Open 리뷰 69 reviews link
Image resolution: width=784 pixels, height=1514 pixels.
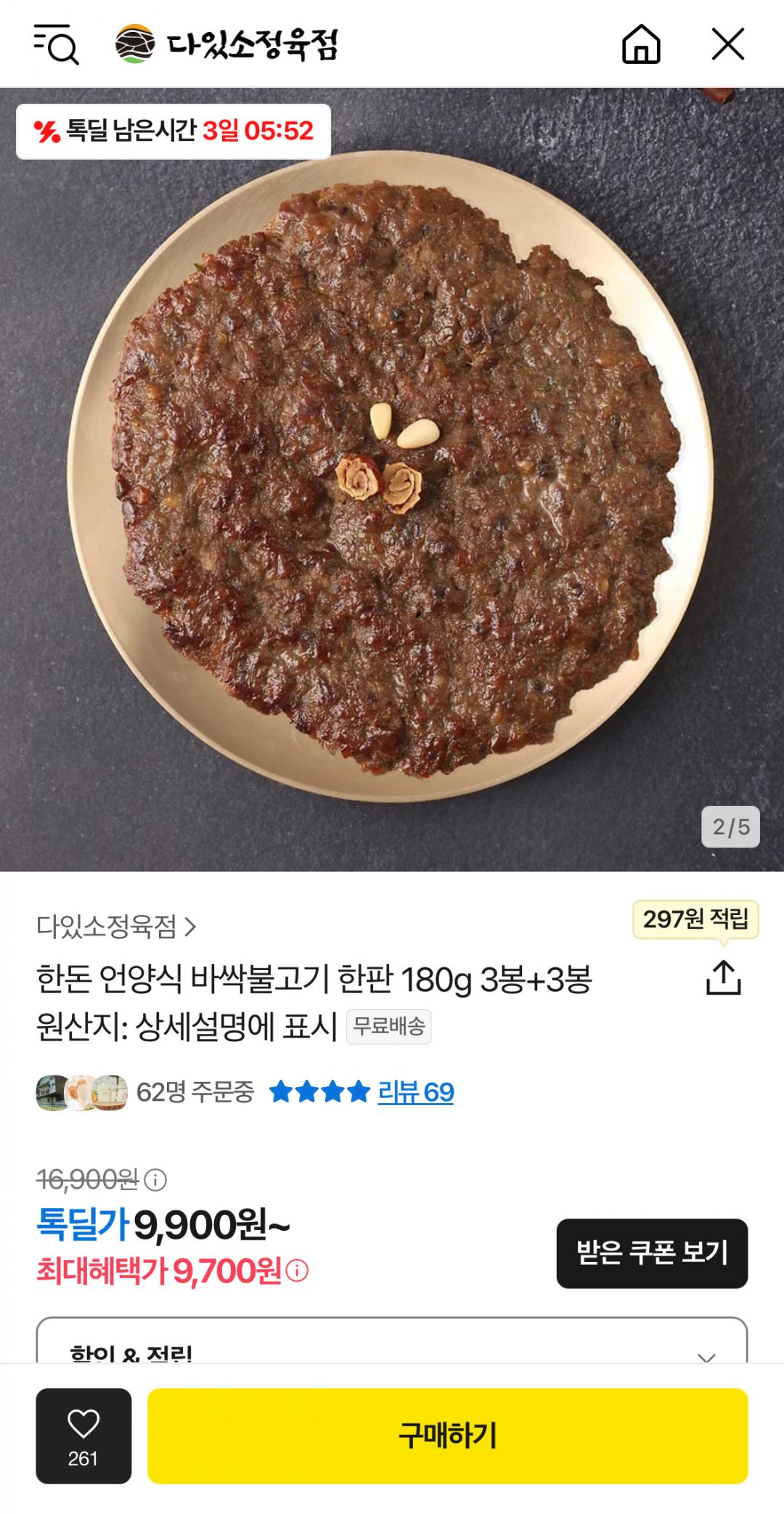(415, 1092)
